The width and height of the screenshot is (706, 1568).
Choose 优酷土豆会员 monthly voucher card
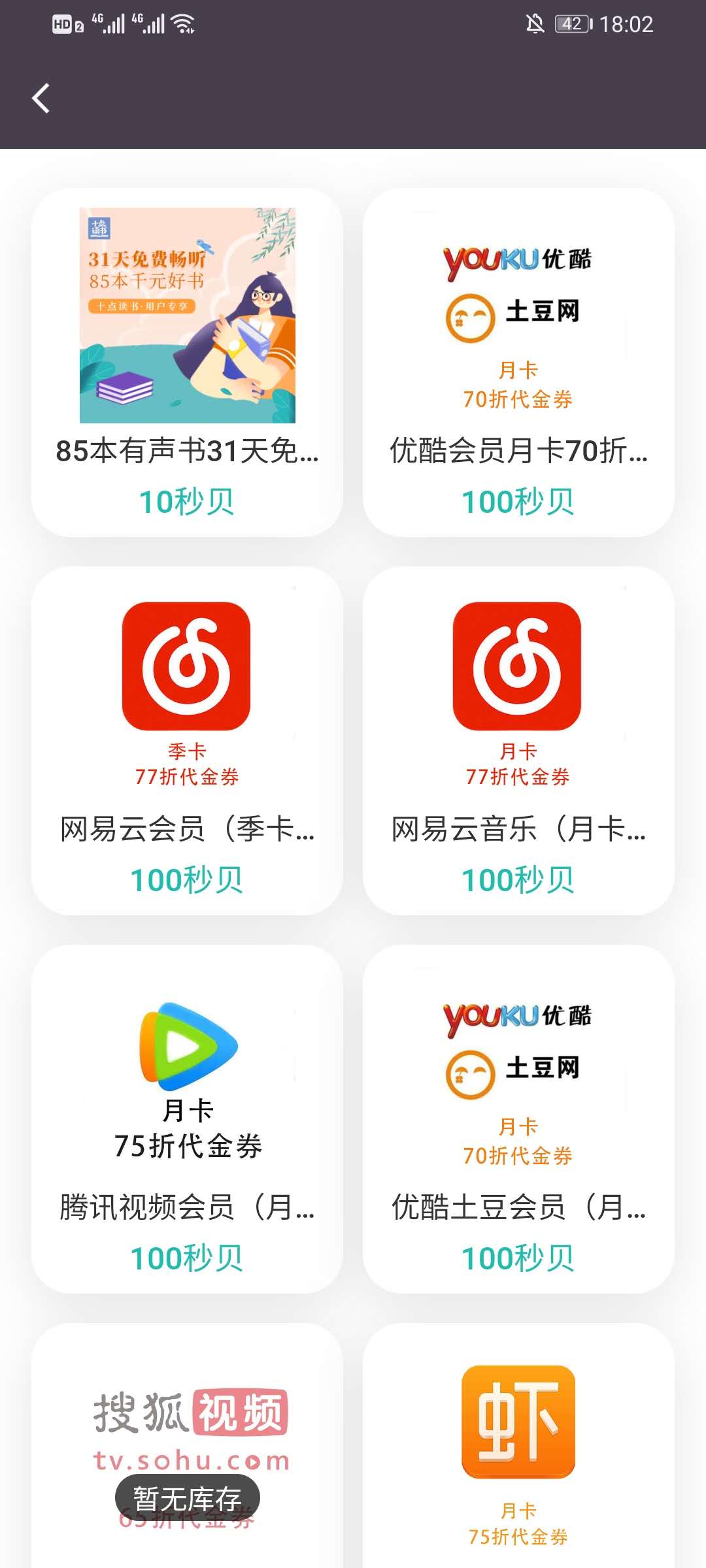pos(518,1119)
